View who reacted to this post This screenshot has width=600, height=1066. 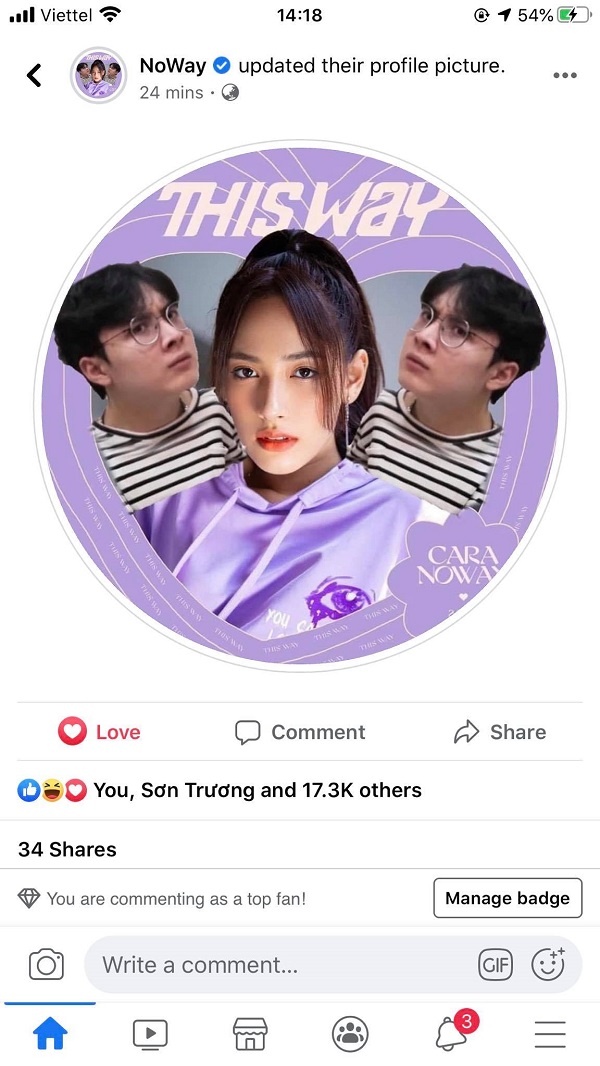coord(220,790)
